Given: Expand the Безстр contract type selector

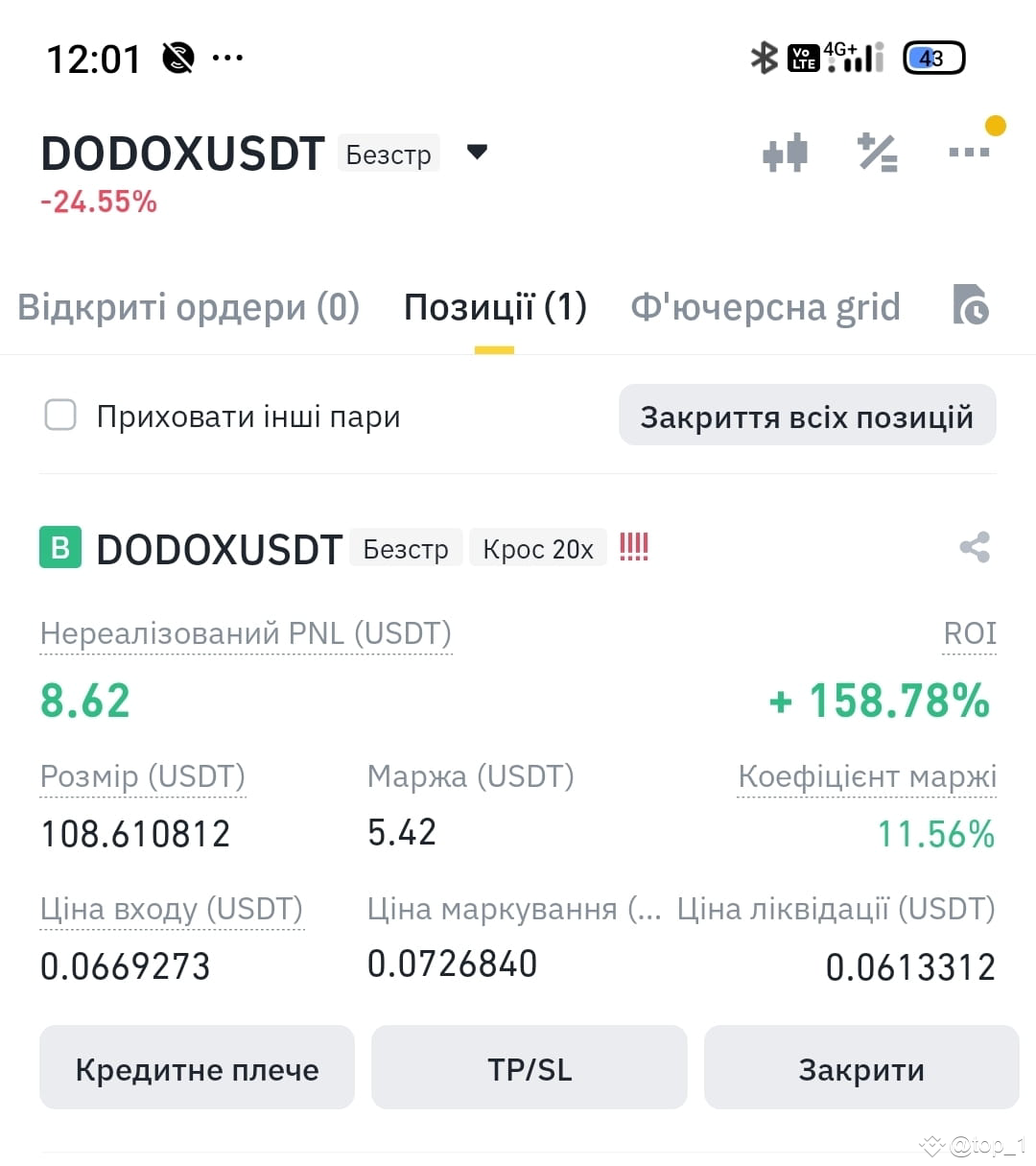Looking at the screenshot, I should coord(388,153).
